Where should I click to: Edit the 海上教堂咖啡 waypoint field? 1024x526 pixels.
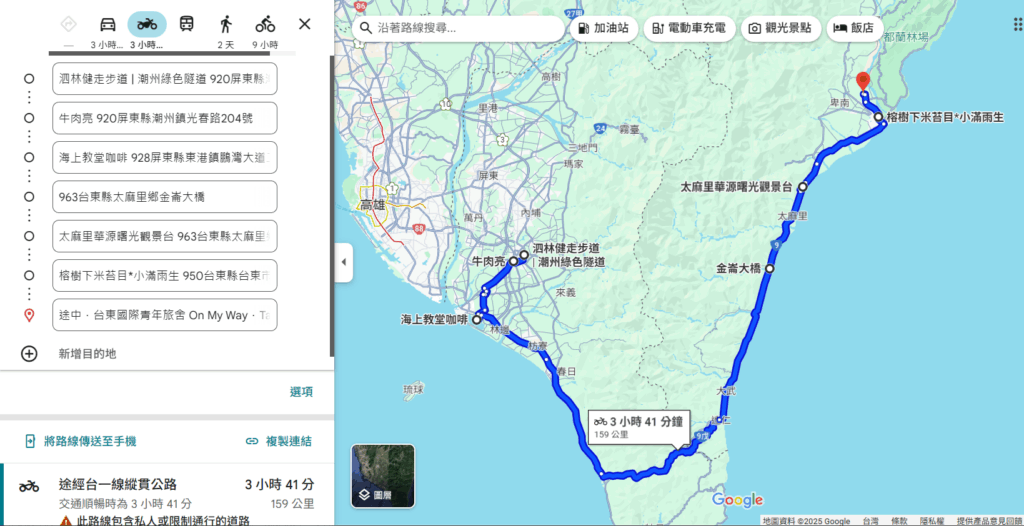[x=165, y=157]
